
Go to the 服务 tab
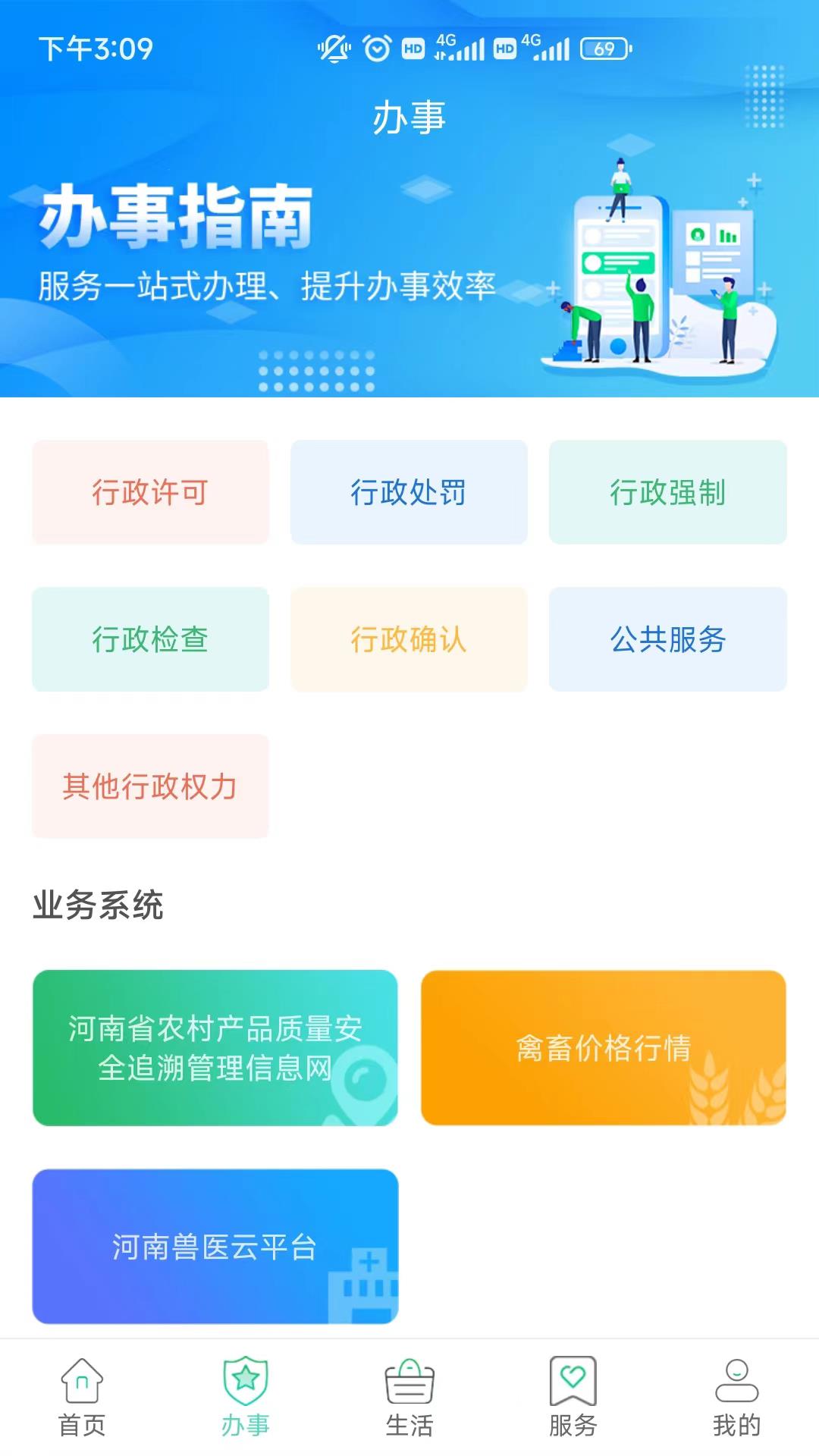coord(573,1397)
